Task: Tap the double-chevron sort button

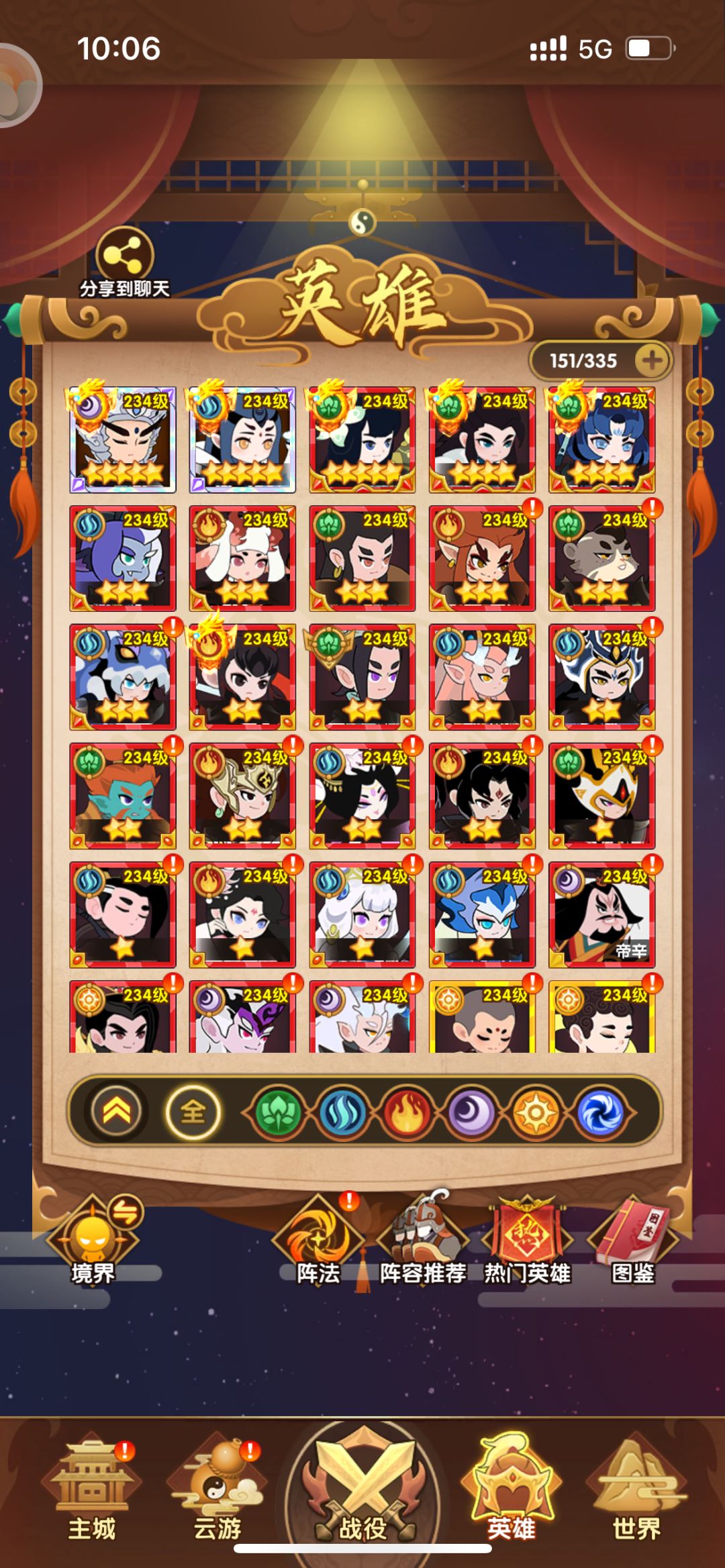Action: pos(116,1112)
